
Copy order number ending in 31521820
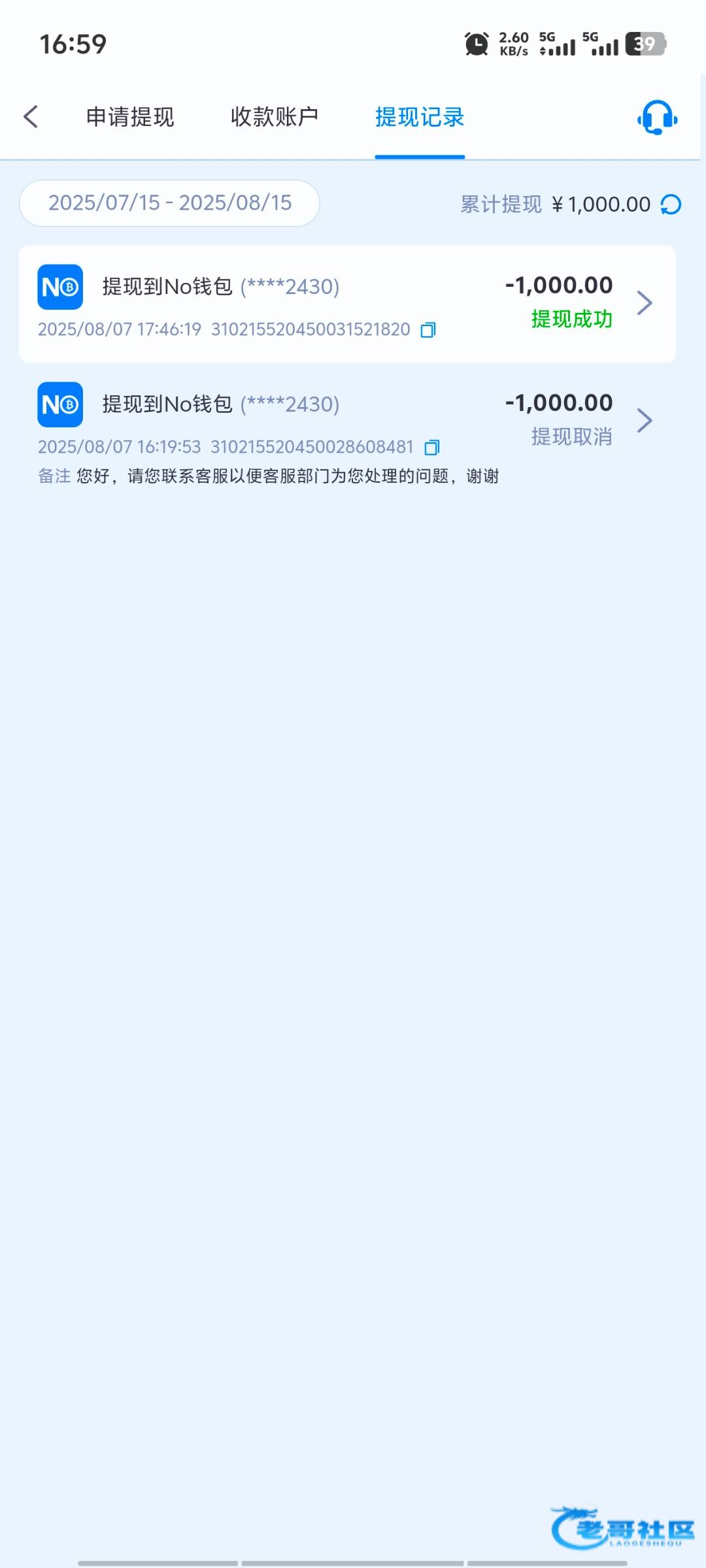(x=428, y=330)
